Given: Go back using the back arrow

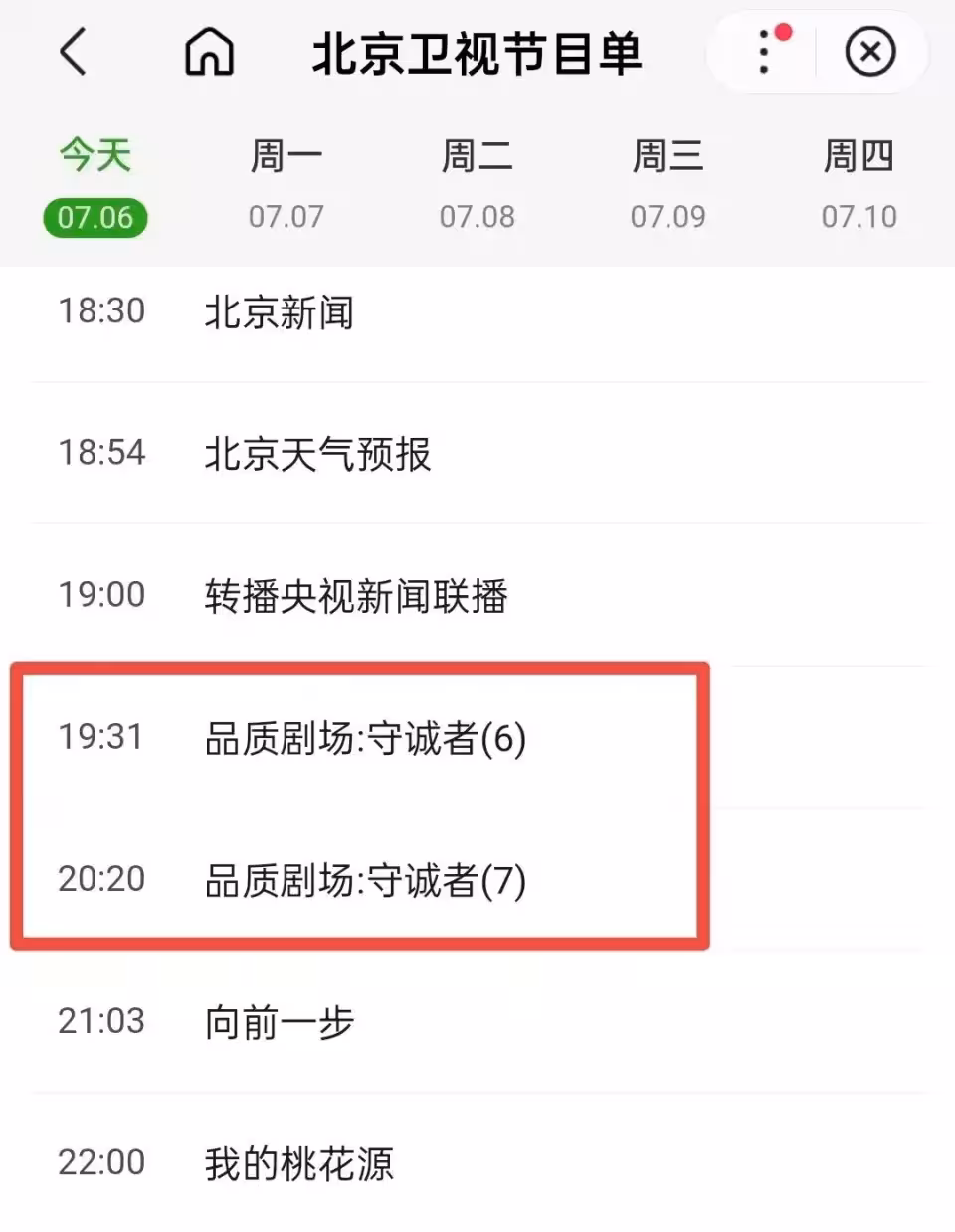Looking at the screenshot, I should (74, 52).
